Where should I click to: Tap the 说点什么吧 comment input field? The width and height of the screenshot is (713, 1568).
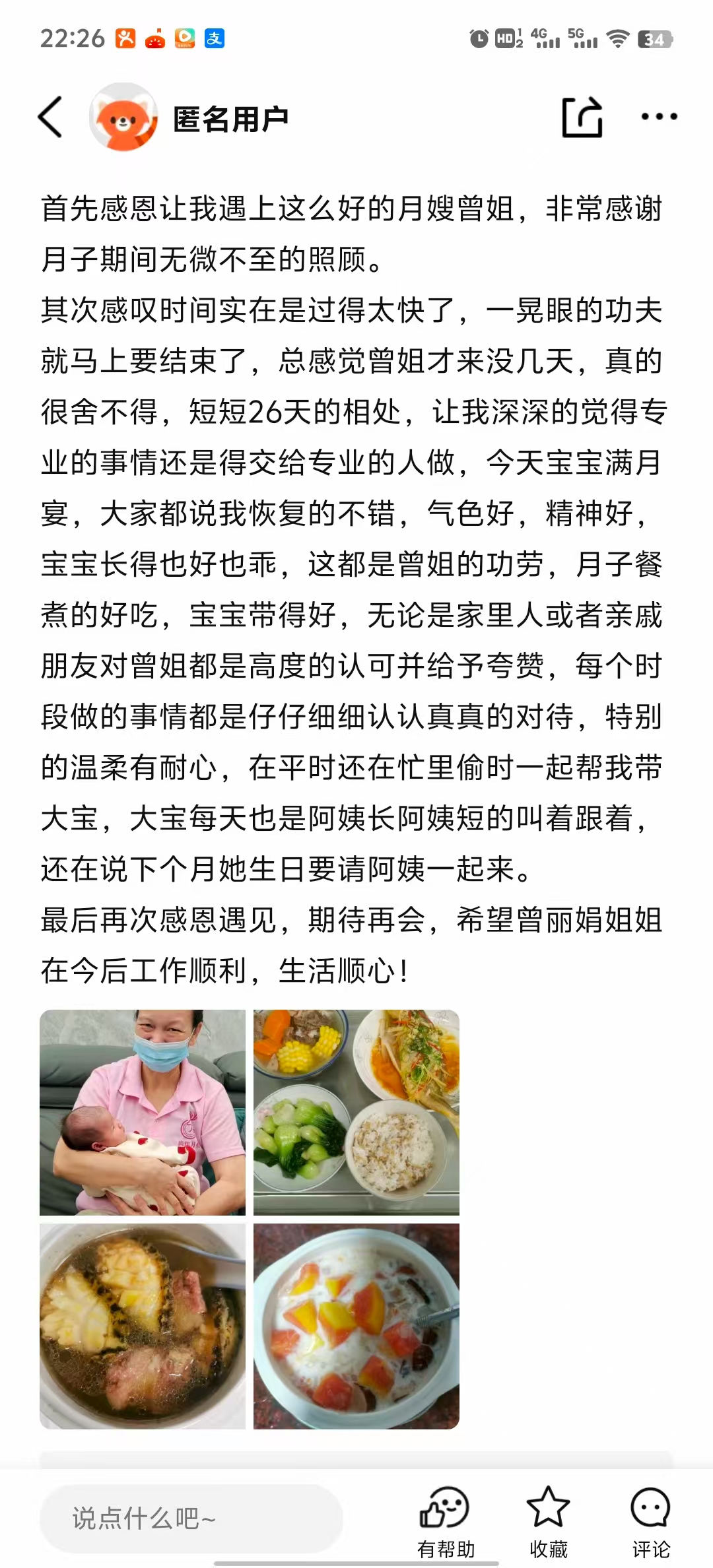click(x=191, y=1519)
